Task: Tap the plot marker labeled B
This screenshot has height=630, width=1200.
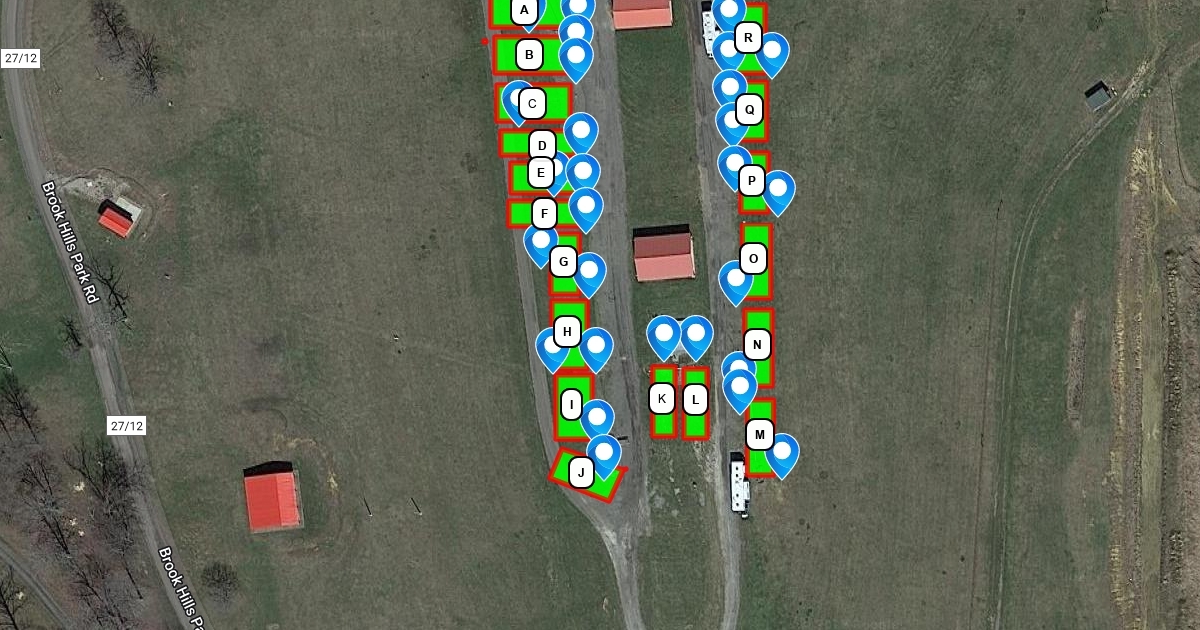Action: point(530,54)
